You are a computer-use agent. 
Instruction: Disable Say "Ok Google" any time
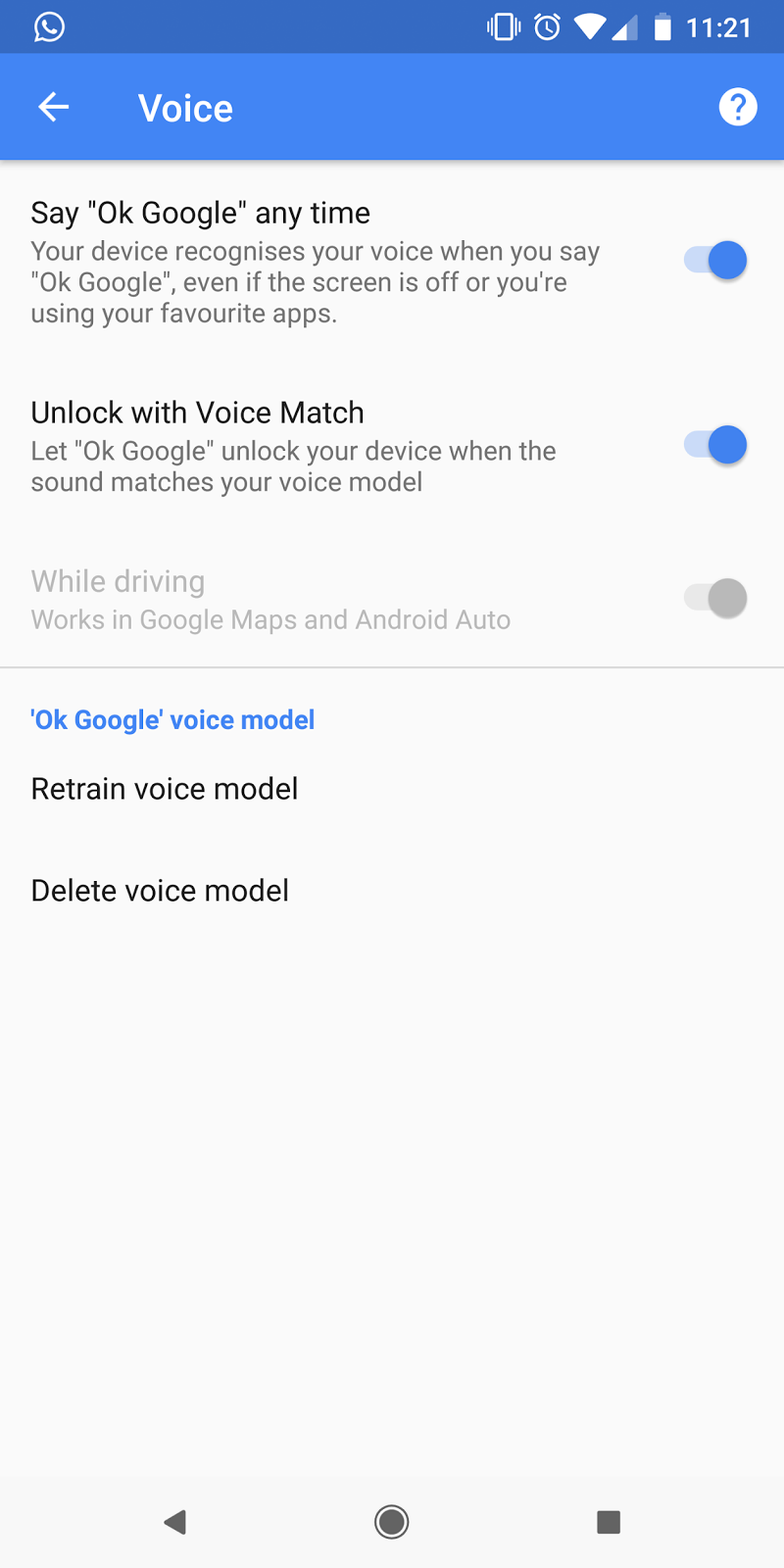click(710, 259)
